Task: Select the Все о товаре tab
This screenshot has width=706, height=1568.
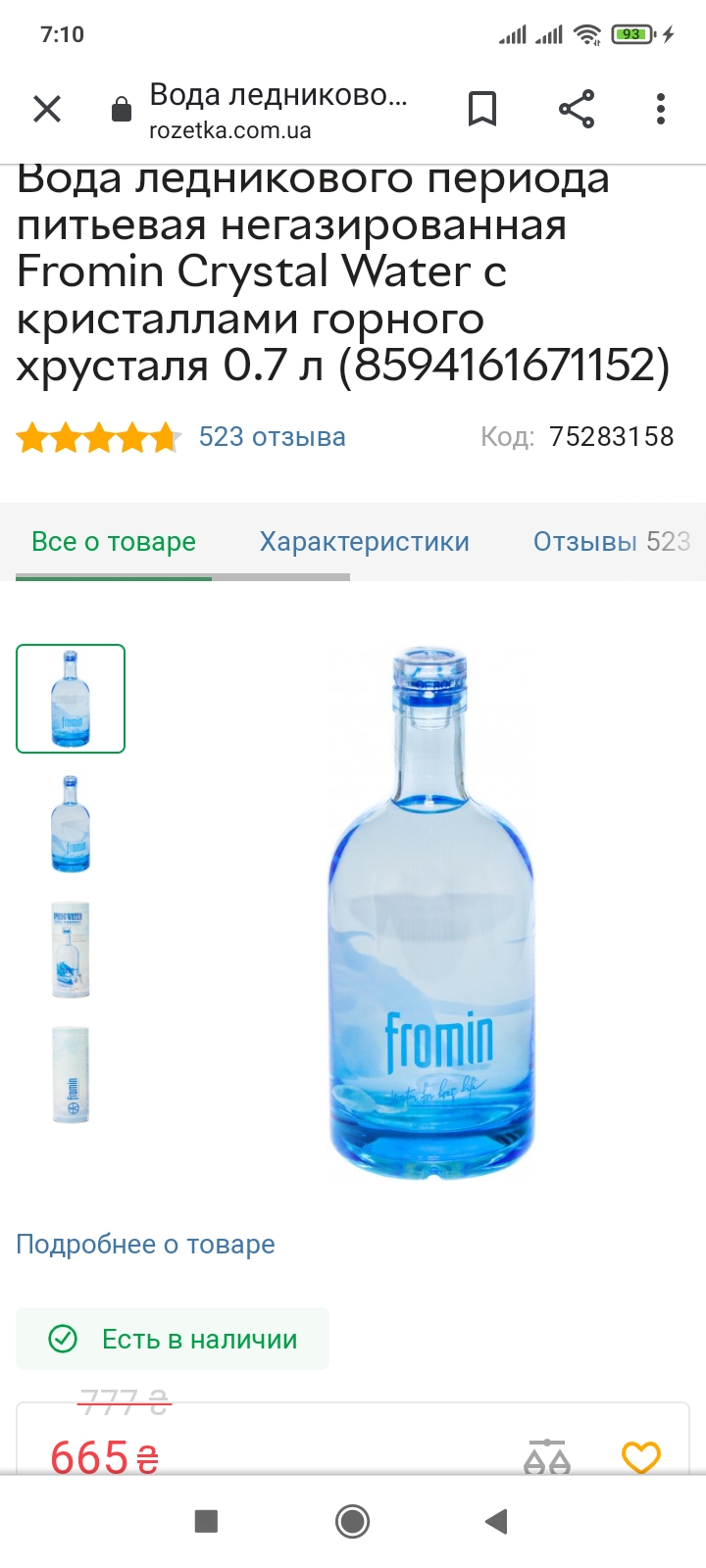Action: (114, 542)
